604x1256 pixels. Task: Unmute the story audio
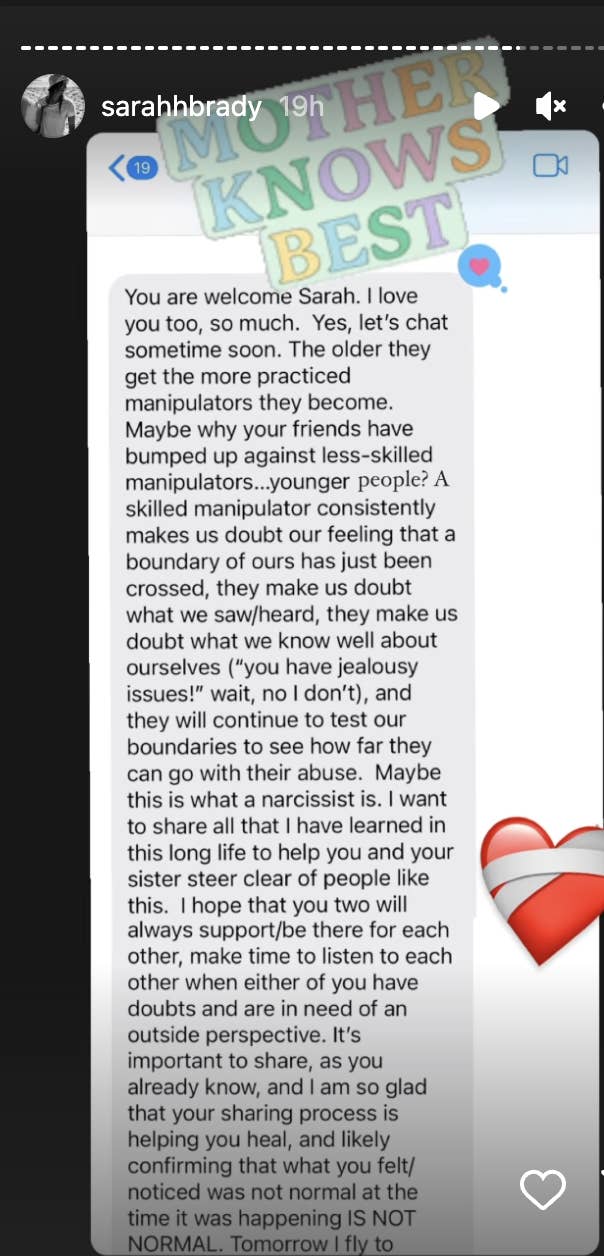point(551,105)
